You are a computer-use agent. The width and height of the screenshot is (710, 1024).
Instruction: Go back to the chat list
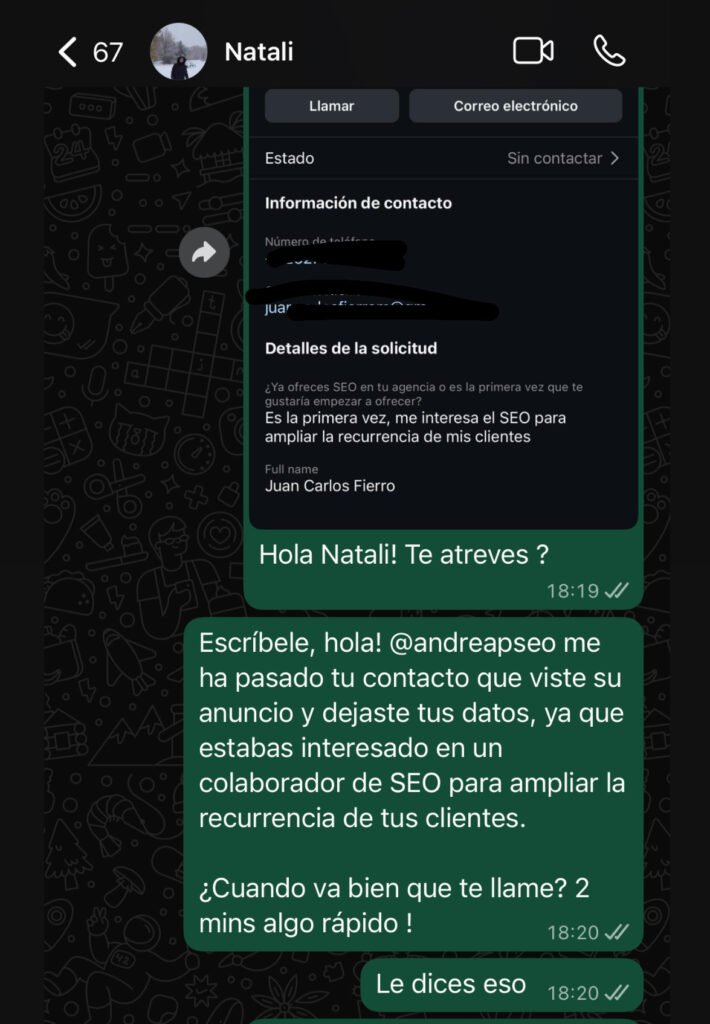pos(68,52)
